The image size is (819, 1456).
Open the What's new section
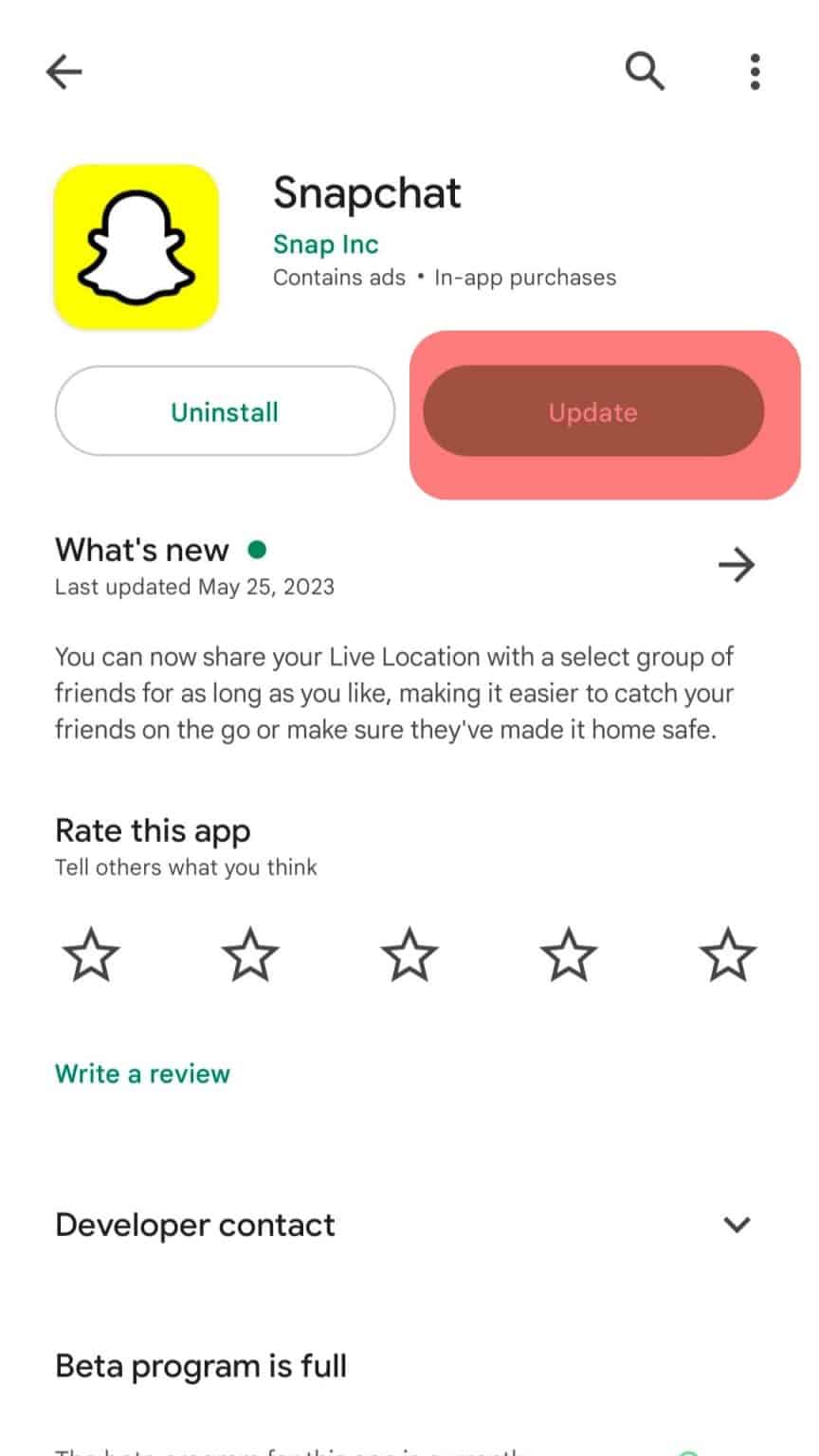tap(141, 550)
